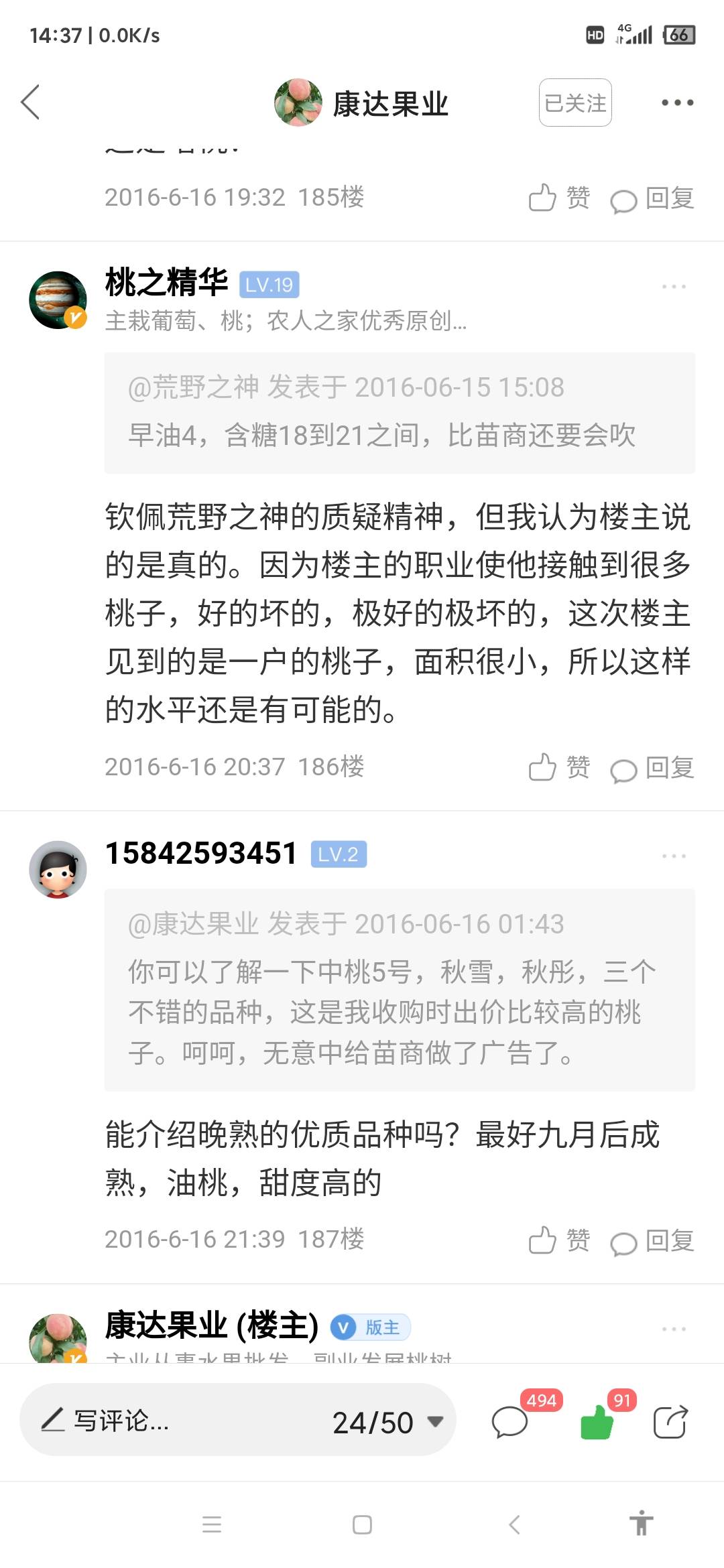Tap the green thumbs-up with 91 likes
Viewport: 724px width, 1568px height.
click(x=597, y=1421)
